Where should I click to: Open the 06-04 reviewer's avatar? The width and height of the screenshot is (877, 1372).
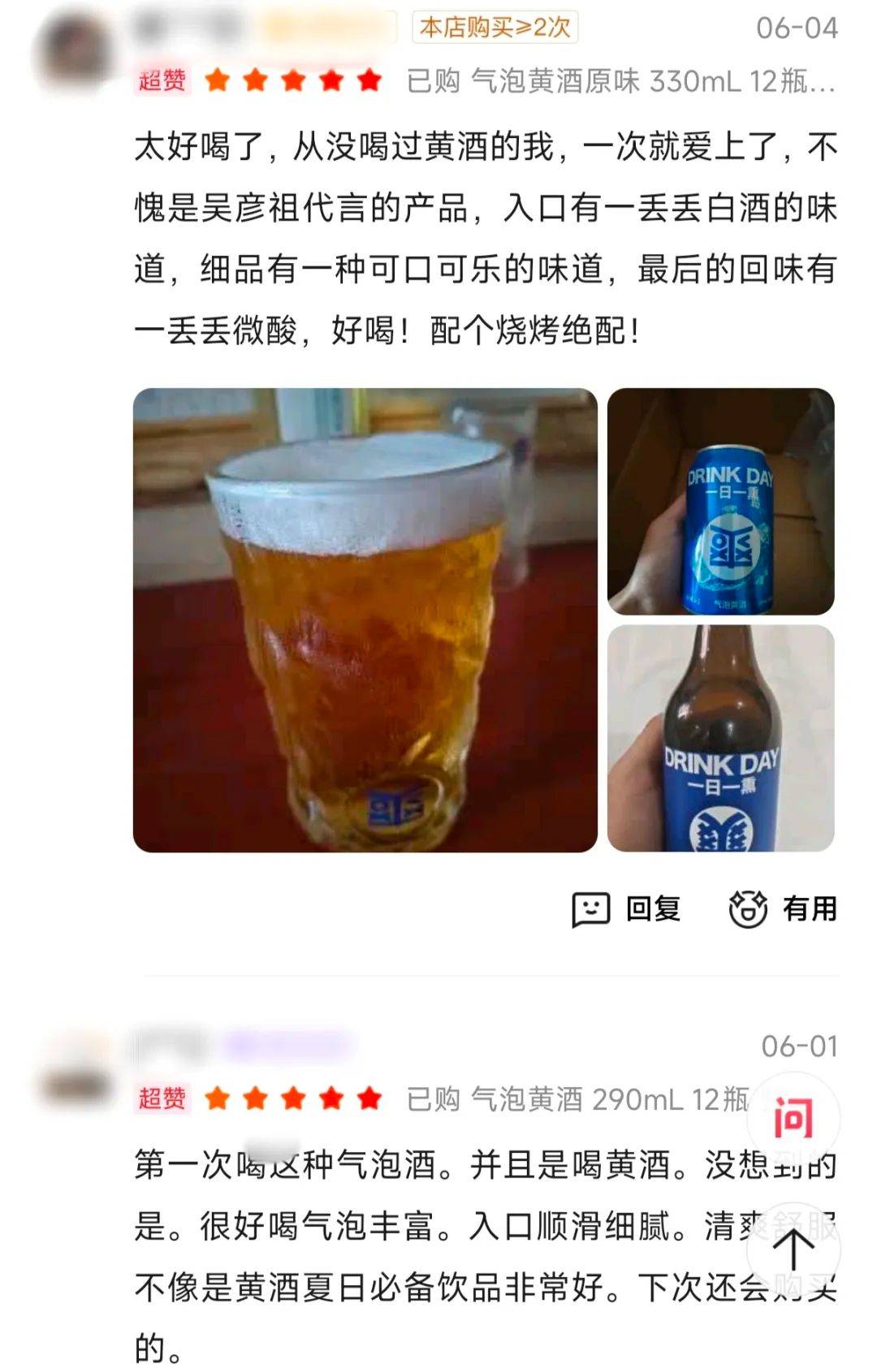(74, 50)
